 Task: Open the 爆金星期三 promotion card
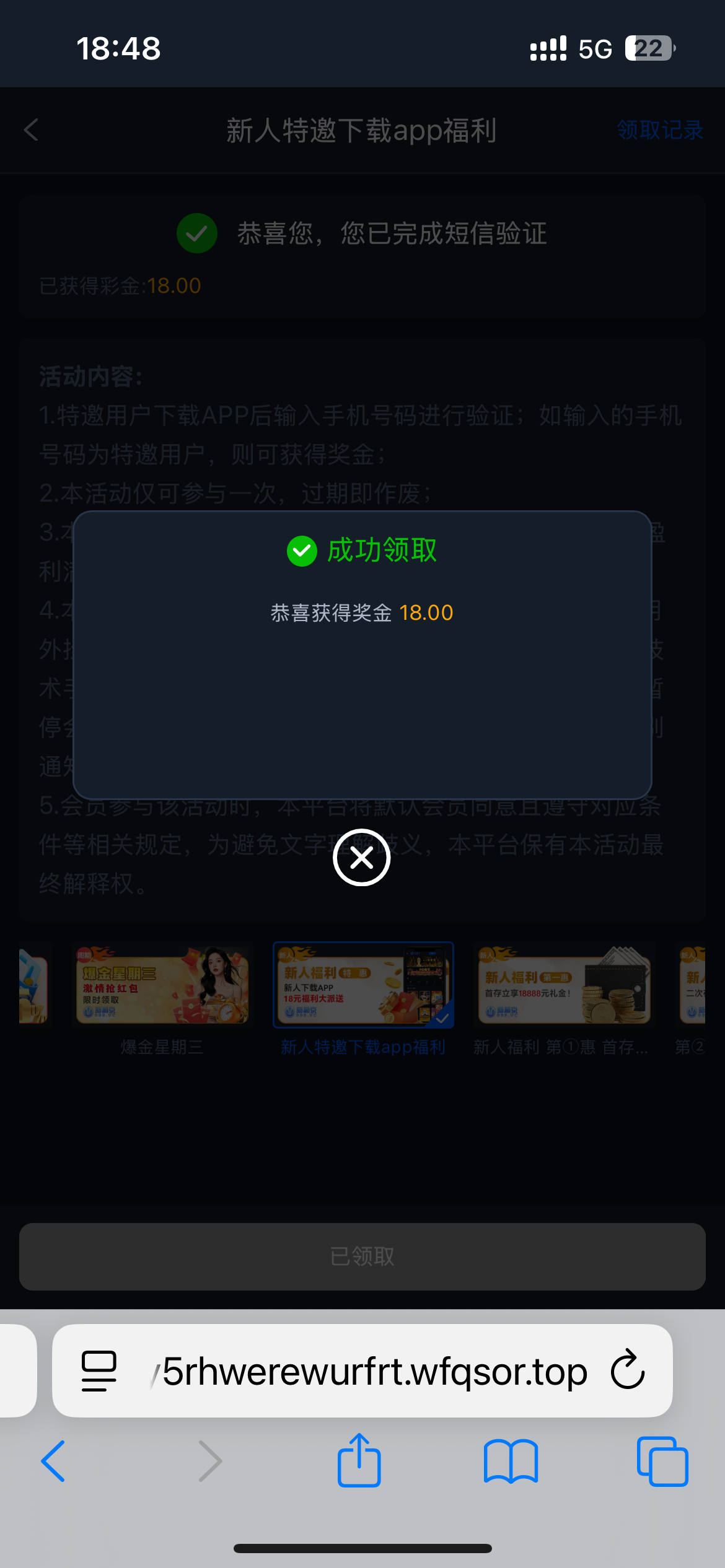tap(162, 985)
